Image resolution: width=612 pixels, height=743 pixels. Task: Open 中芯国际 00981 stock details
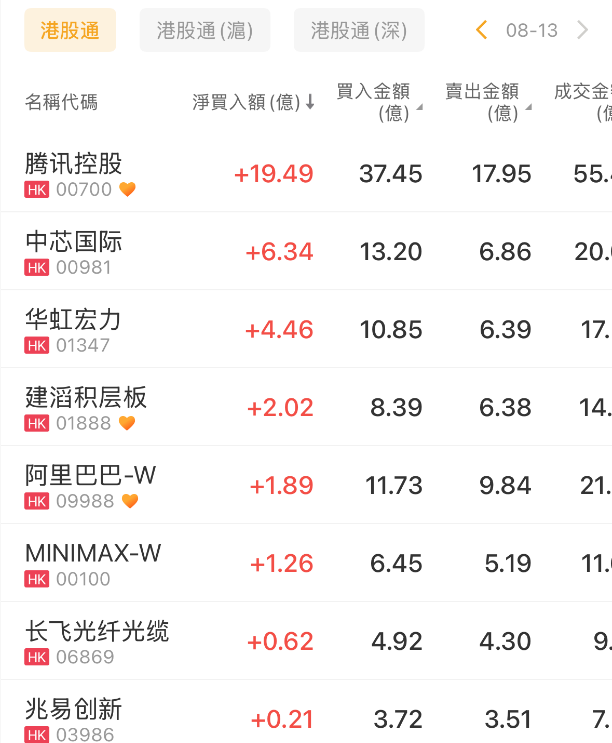pyautogui.click(x=306, y=251)
